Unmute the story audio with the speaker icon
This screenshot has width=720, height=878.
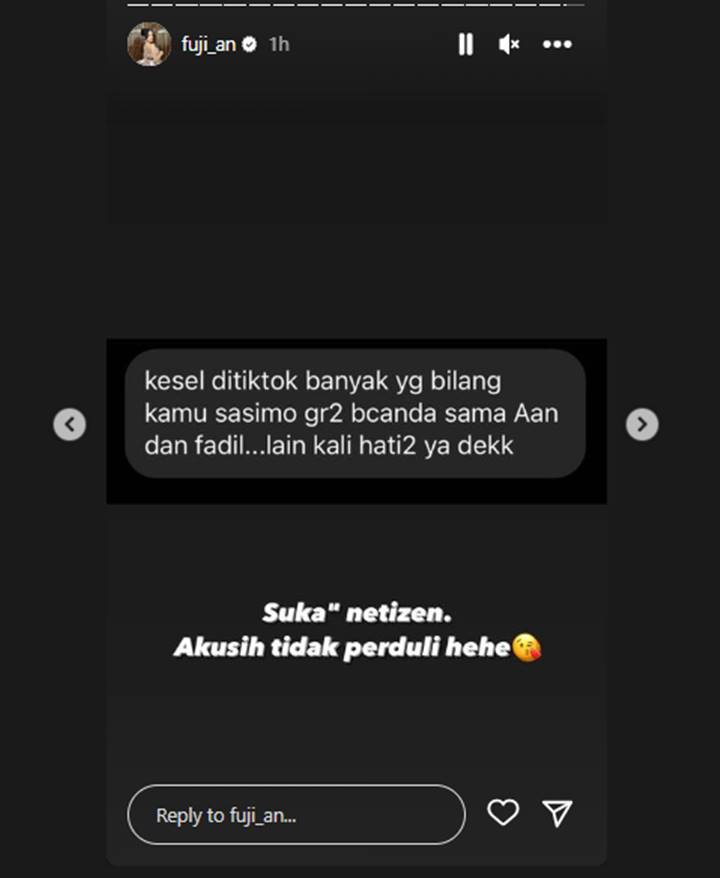[508, 44]
